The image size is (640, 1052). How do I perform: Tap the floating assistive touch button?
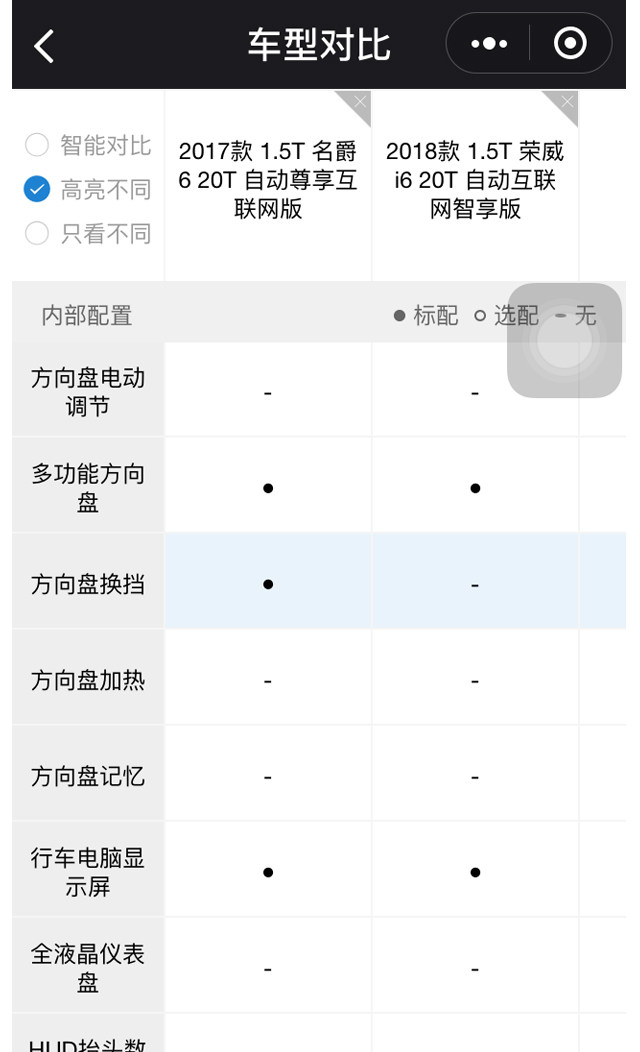[565, 340]
